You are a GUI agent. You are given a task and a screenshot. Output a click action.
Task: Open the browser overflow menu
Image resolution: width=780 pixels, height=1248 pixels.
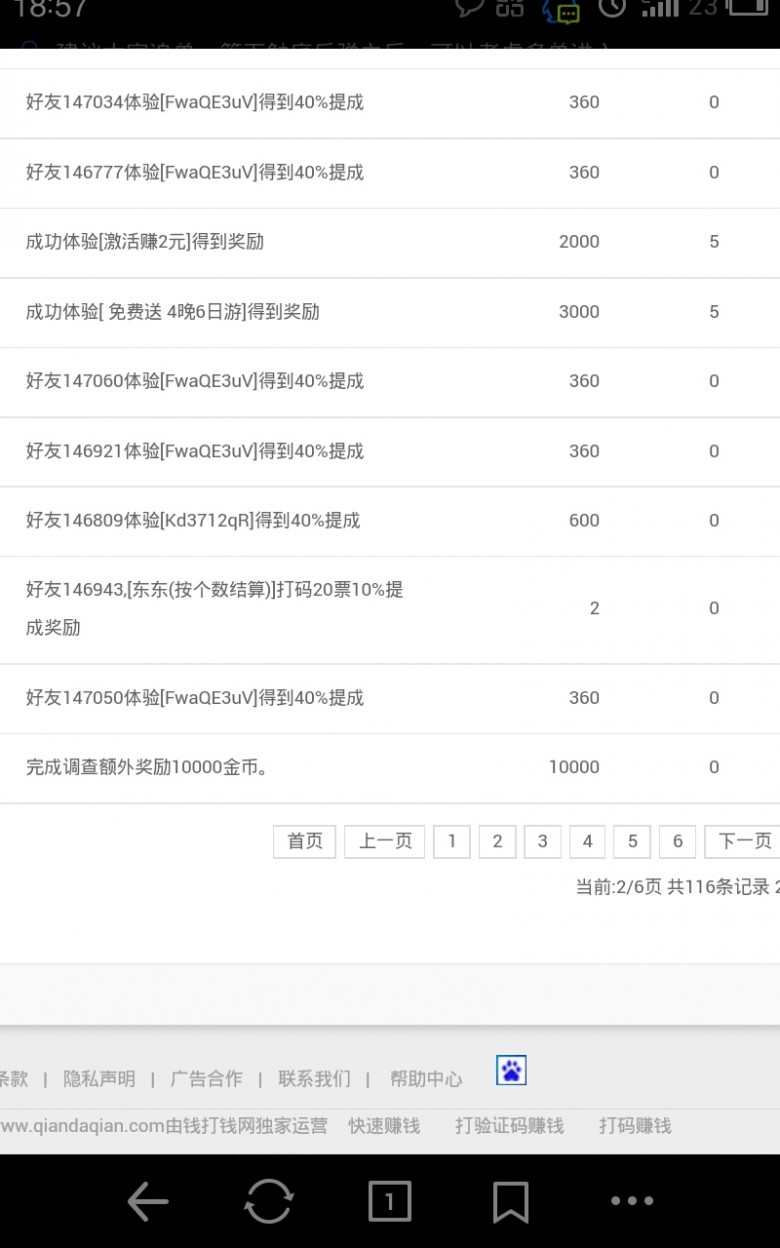[632, 1201]
